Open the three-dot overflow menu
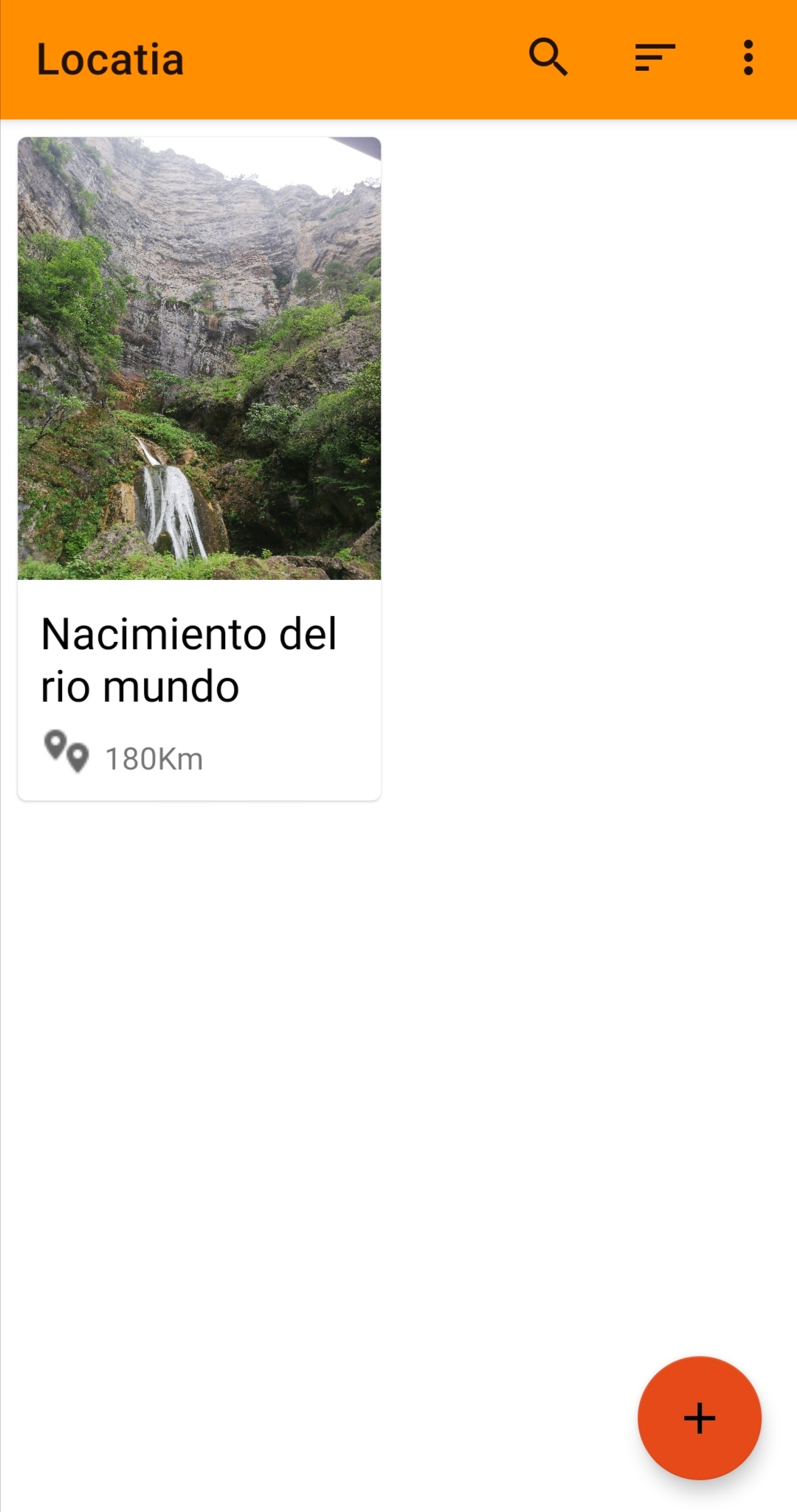The height and width of the screenshot is (1512, 797). (748, 58)
